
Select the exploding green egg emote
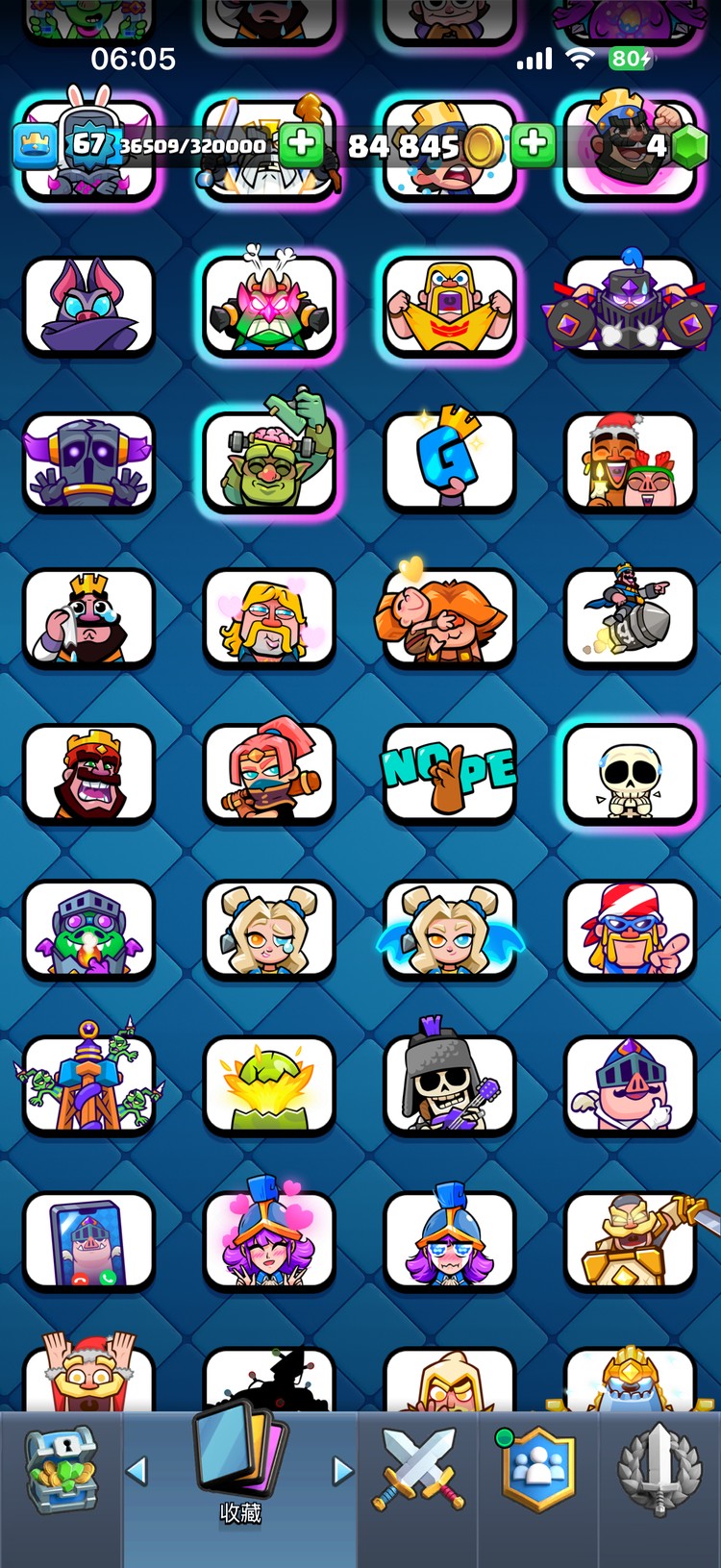(269, 1086)
